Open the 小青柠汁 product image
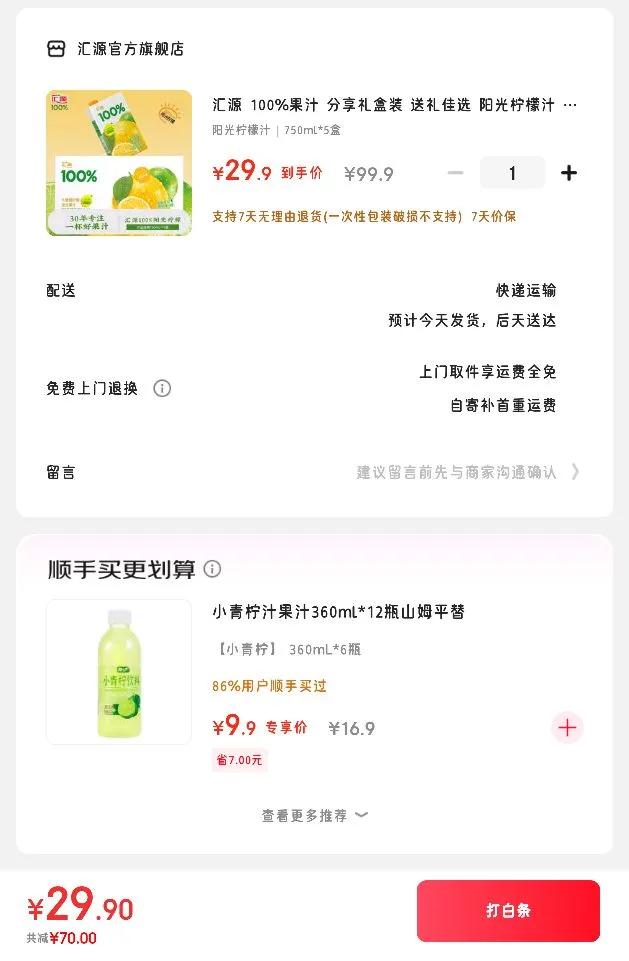The width and height of the screenshot is (629, 961). click(119, 672)
